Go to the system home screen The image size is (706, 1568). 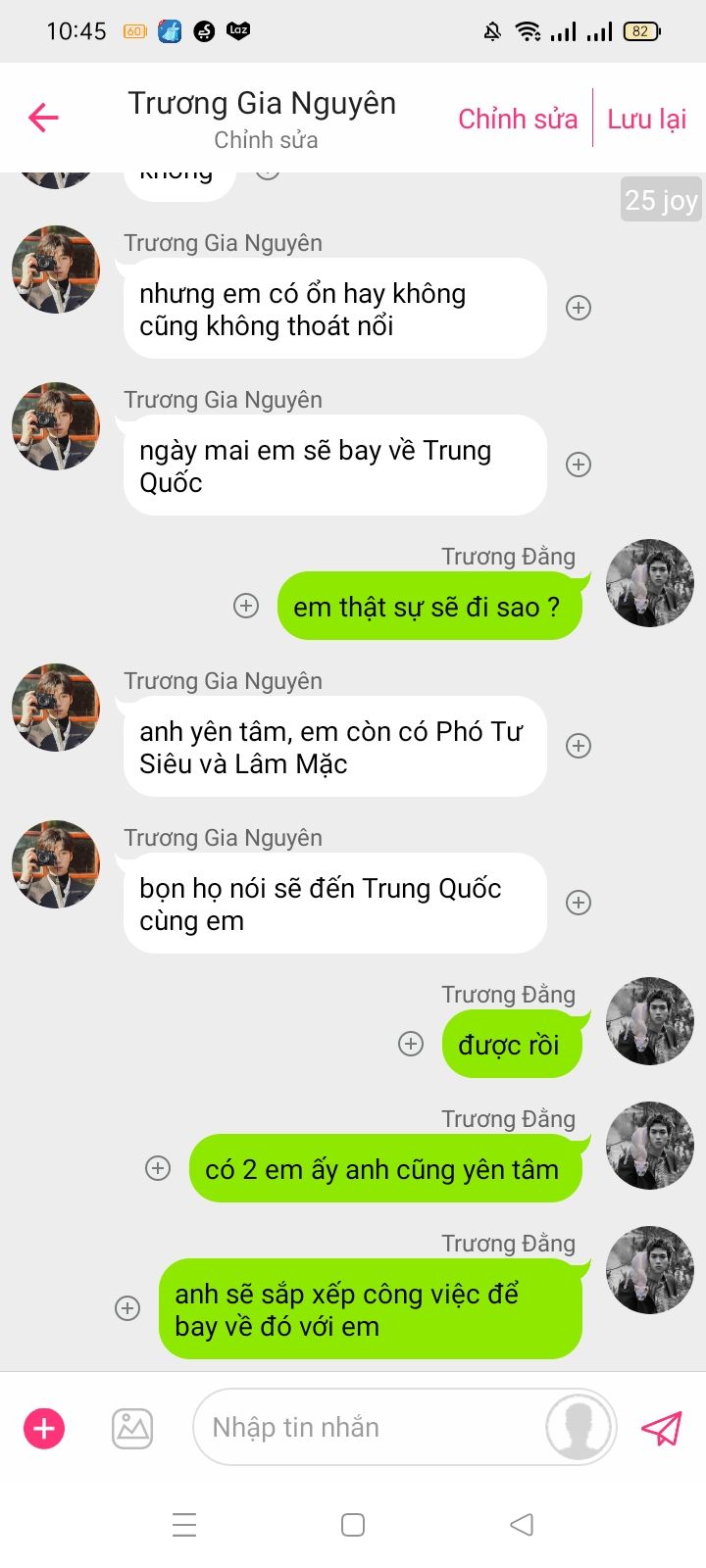coord(353,1525)
